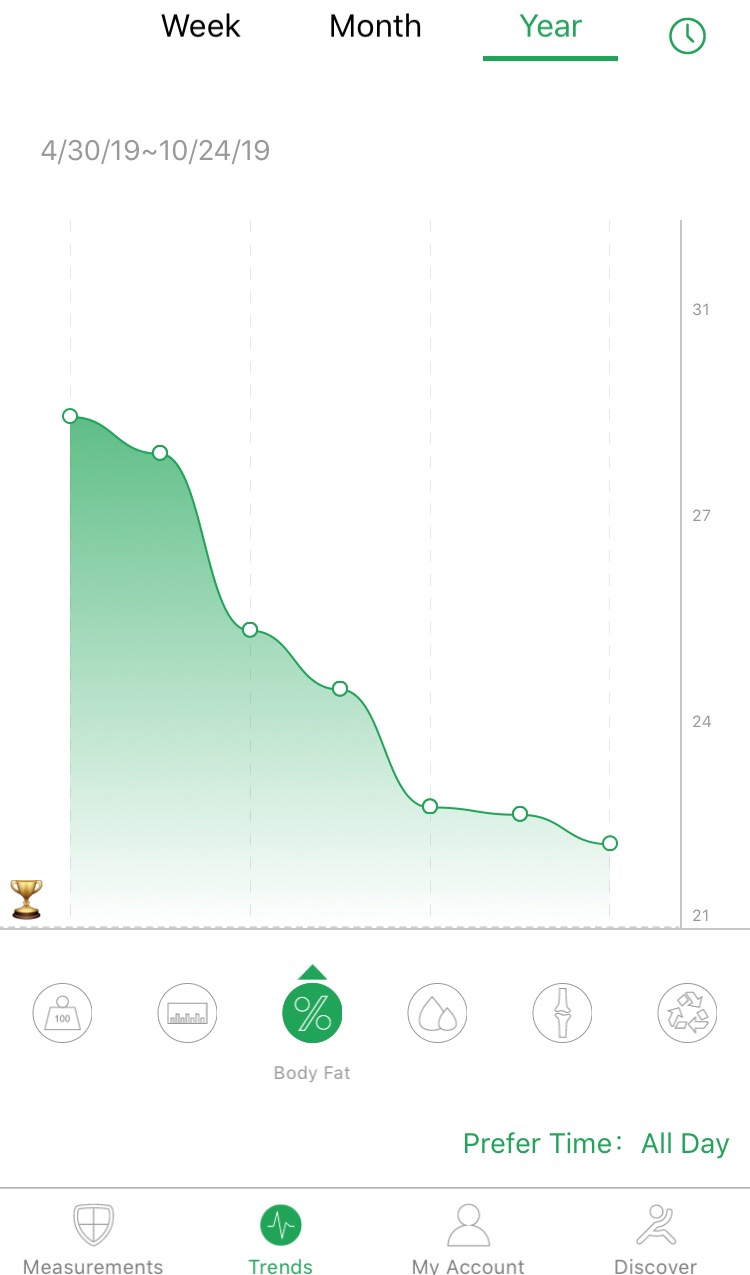
Task: Select the Body Fat percentage metric
Action: point(312,1013)
